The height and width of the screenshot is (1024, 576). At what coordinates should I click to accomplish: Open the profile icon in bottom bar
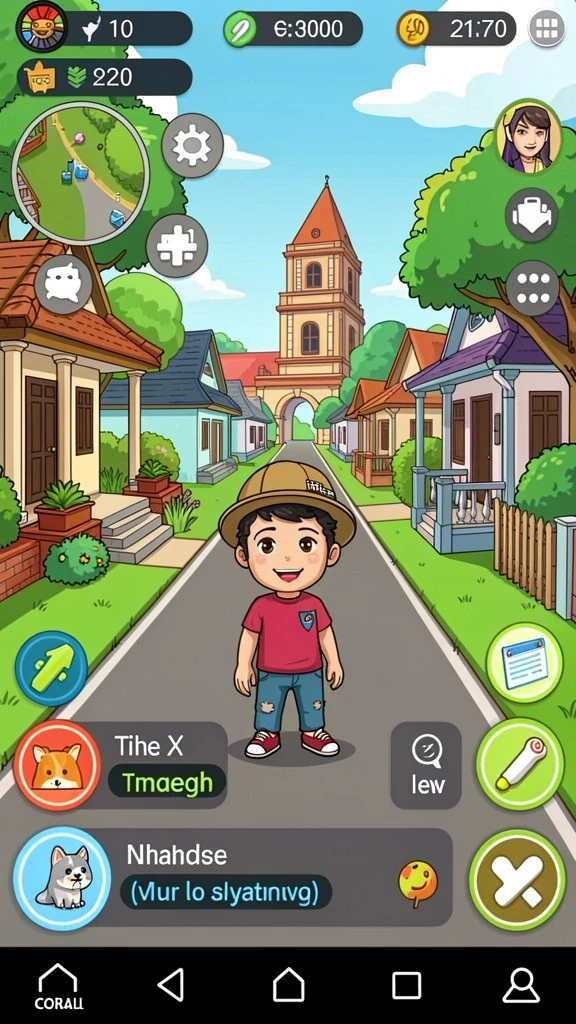coord(520,985)
